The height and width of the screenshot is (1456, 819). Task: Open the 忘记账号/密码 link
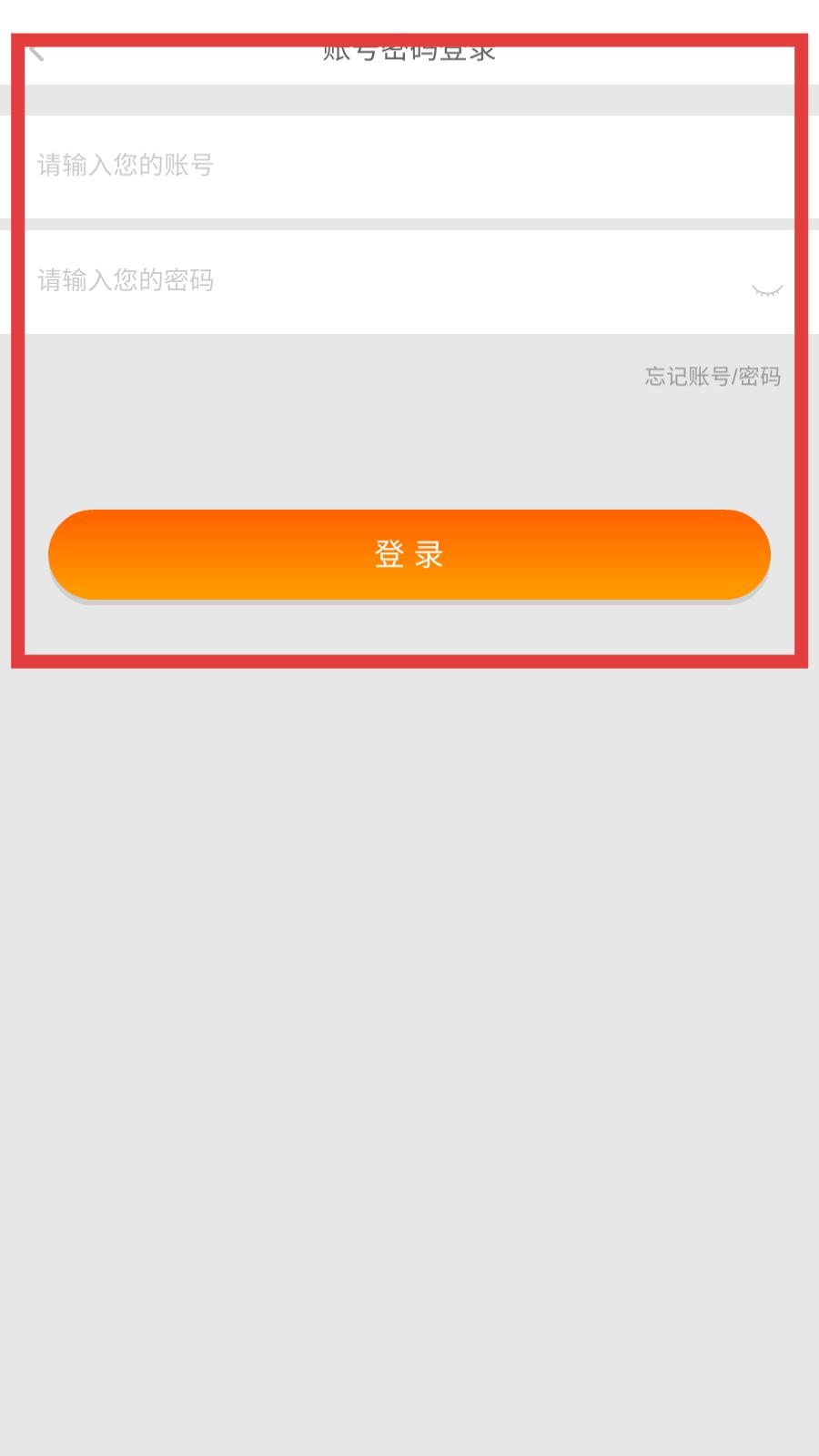pos(713,376)
